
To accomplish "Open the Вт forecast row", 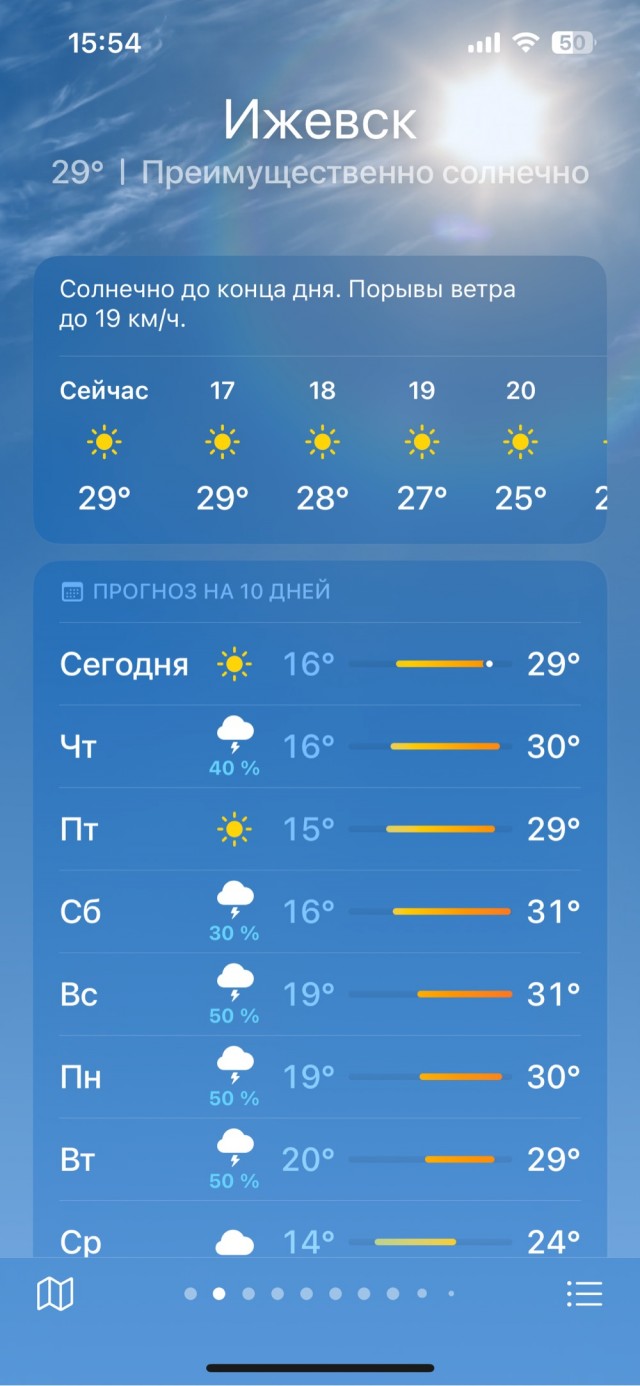I will point(320,1160).
